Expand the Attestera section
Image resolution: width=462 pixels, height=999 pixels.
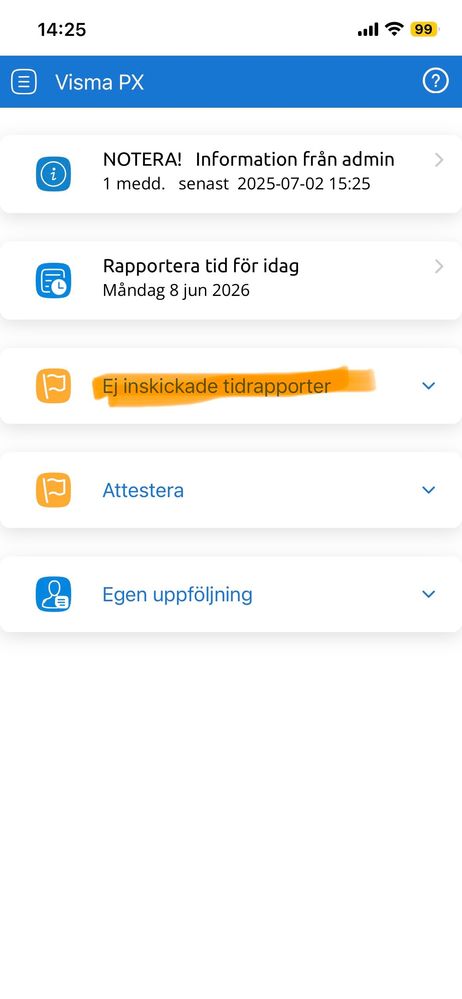231,490
